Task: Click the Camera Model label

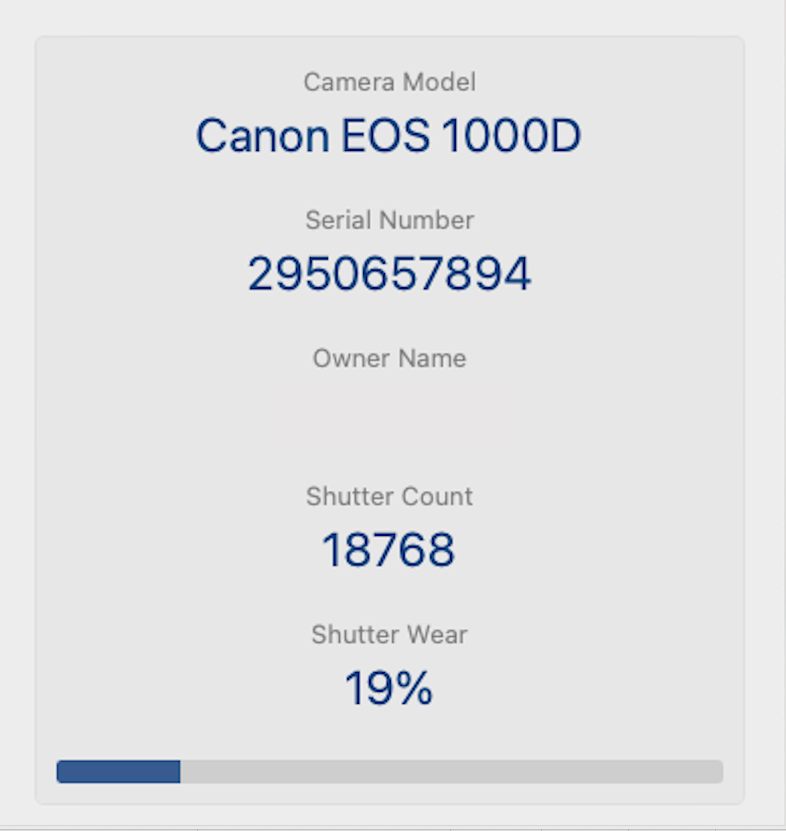Action: point(389,82)
